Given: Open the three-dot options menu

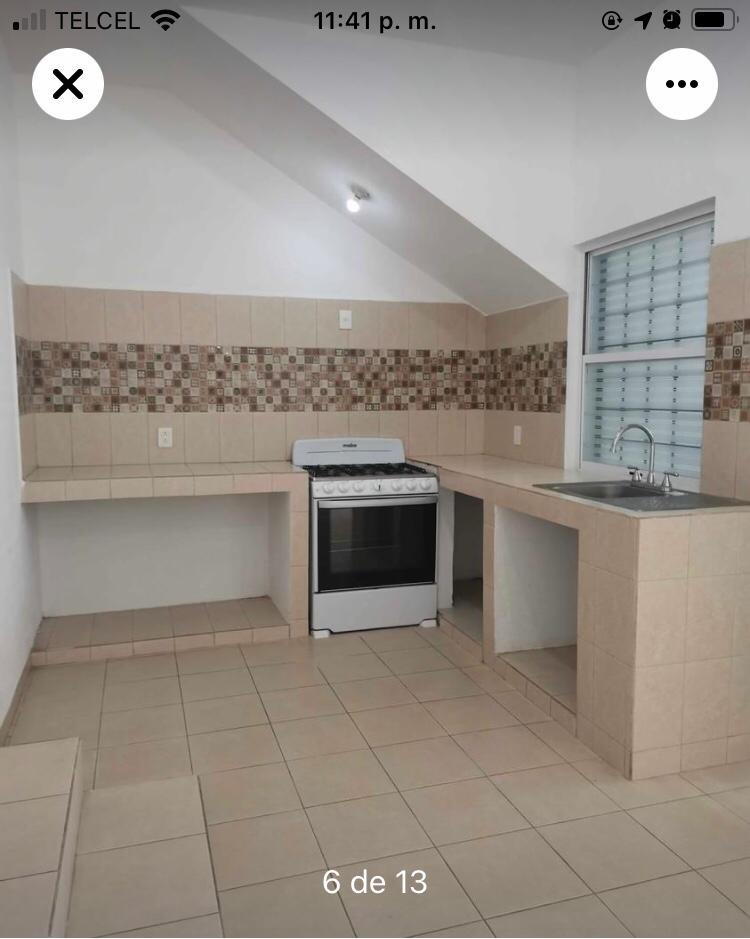Looking at the screenshot, I should [682, 84].
